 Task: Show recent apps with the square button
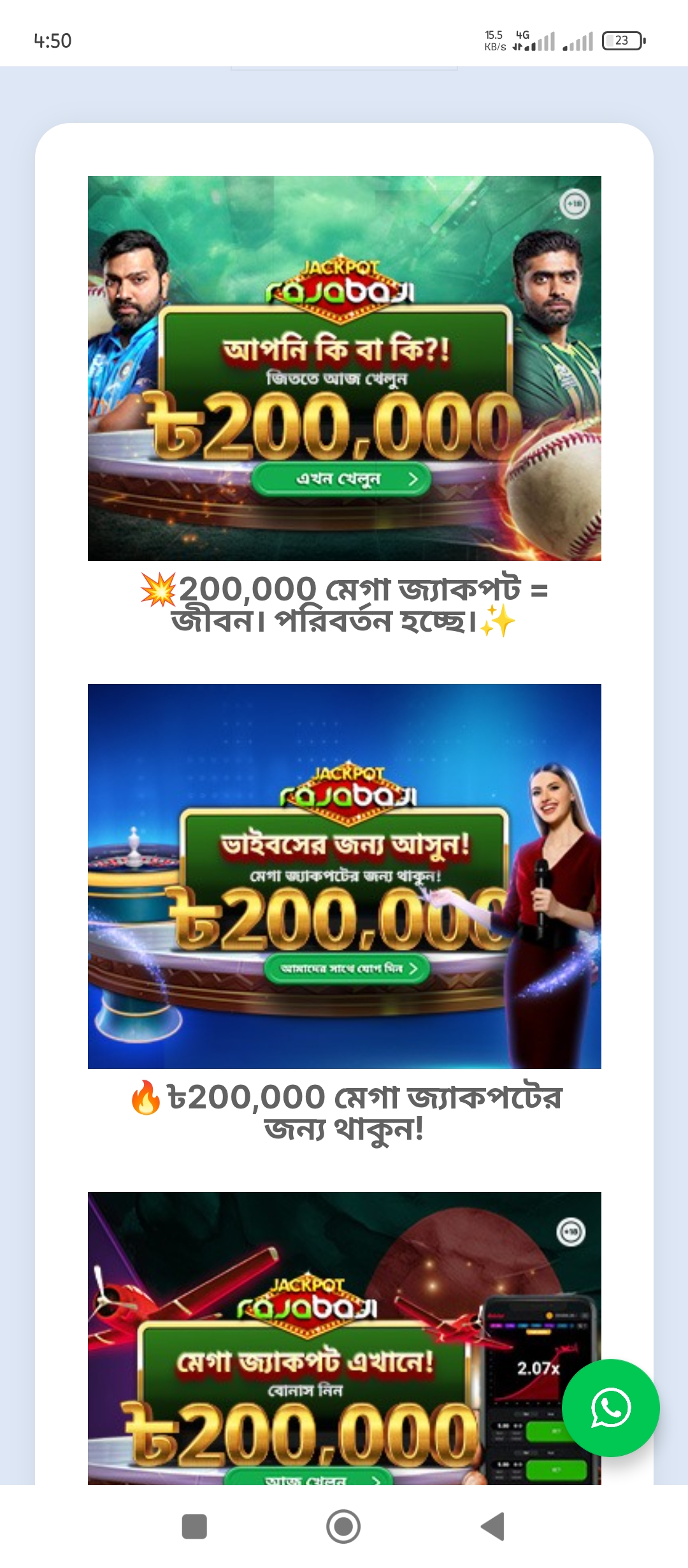click(x=194, y=1527)
